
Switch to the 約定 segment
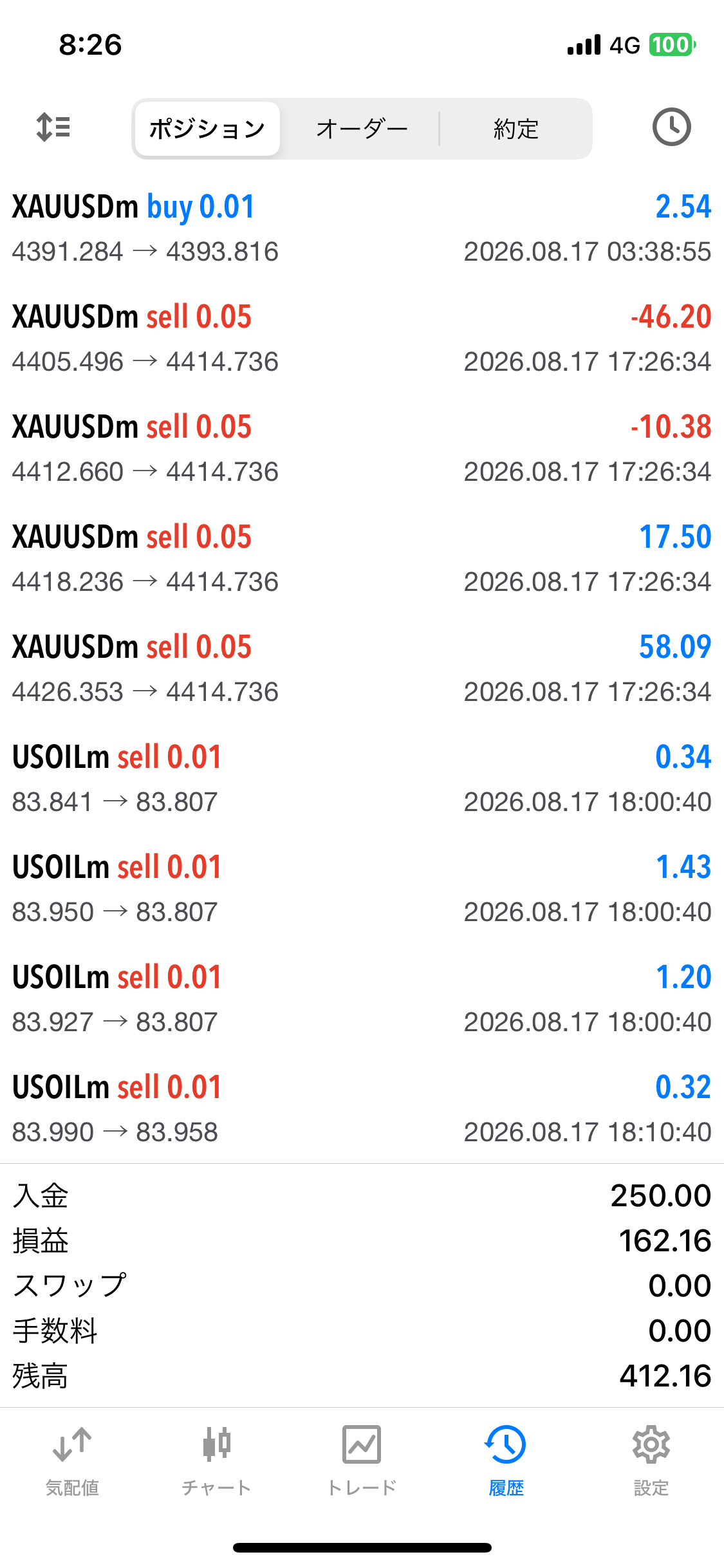(x=515, y=129)
